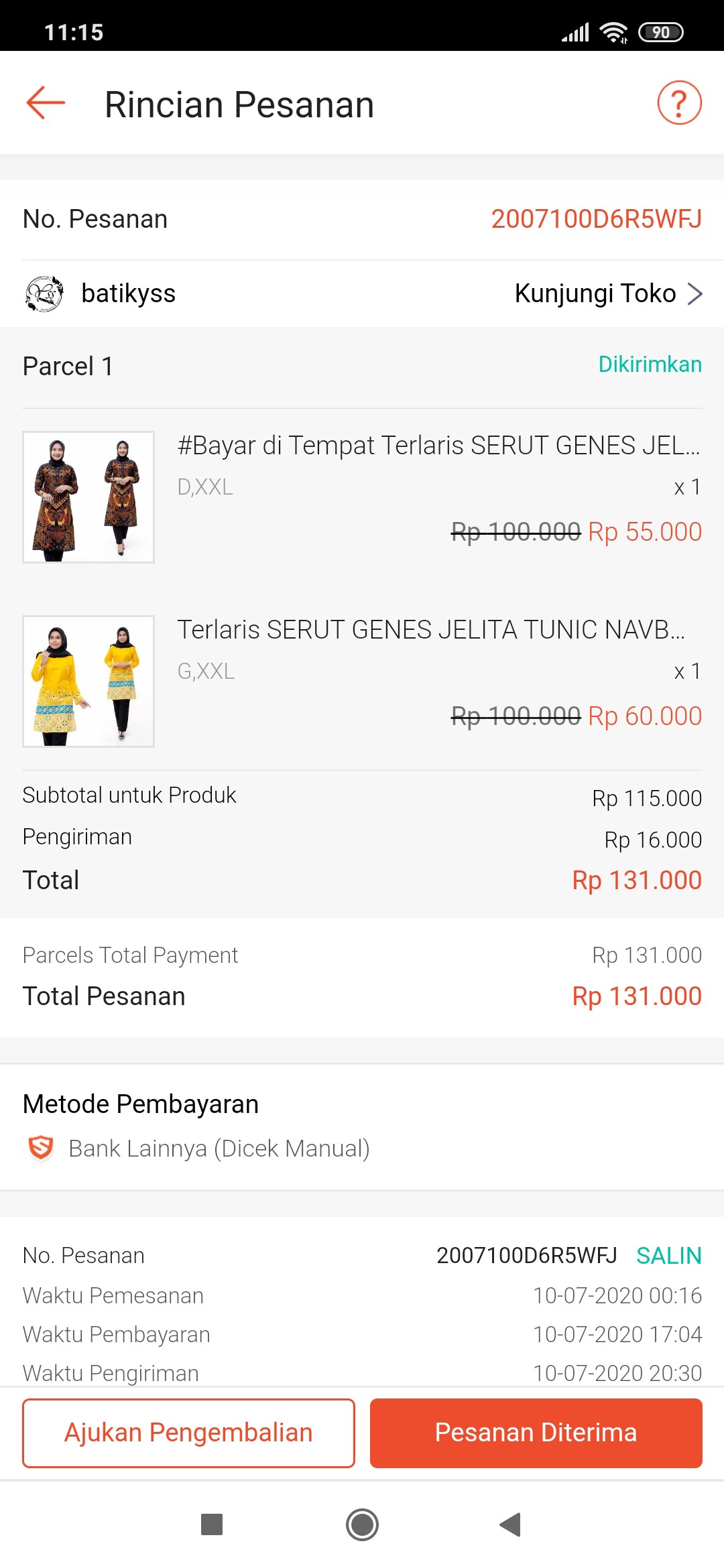Open the truncated batik product title
This screenshot has width=724, height=1568.
tap(439, 444)
